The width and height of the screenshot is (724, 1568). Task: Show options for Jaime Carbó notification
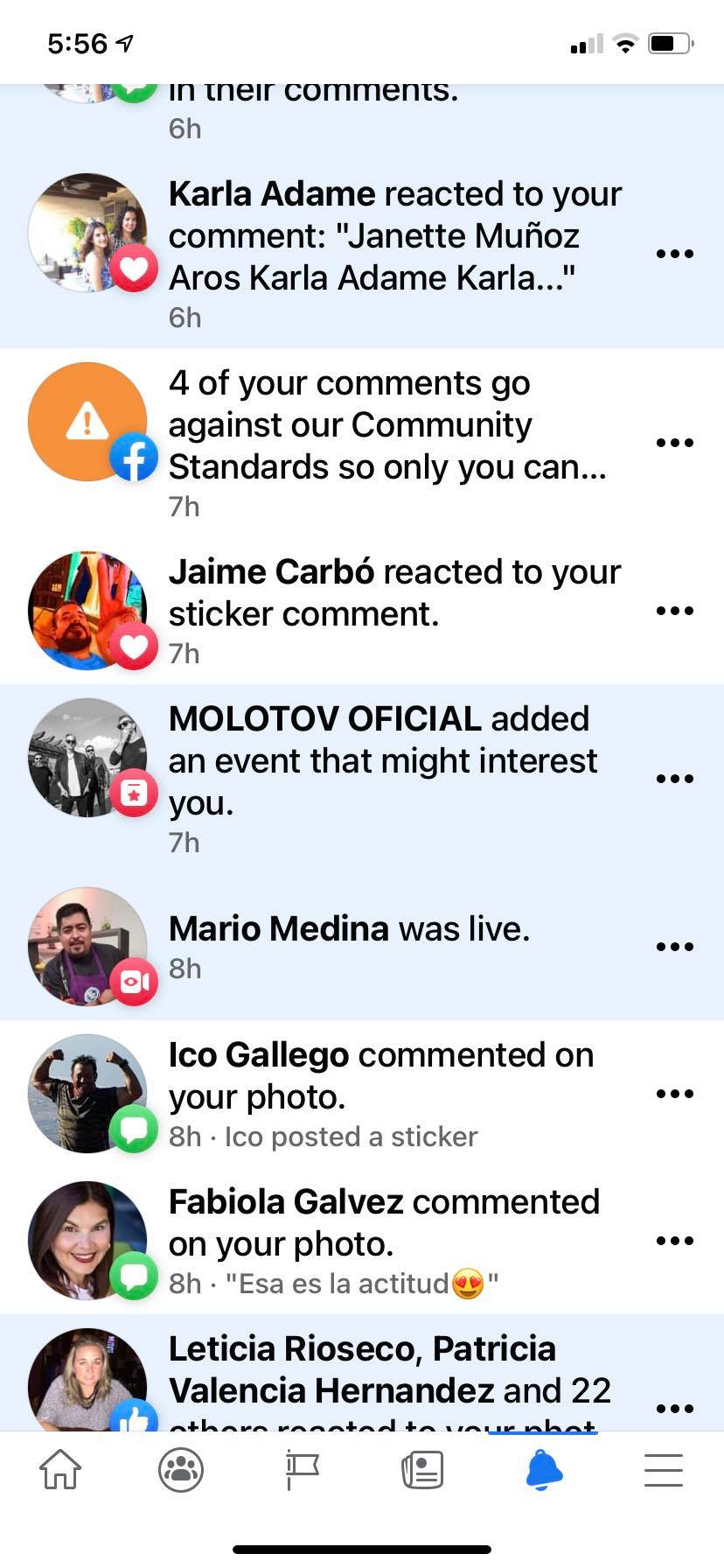click(674, 611)
